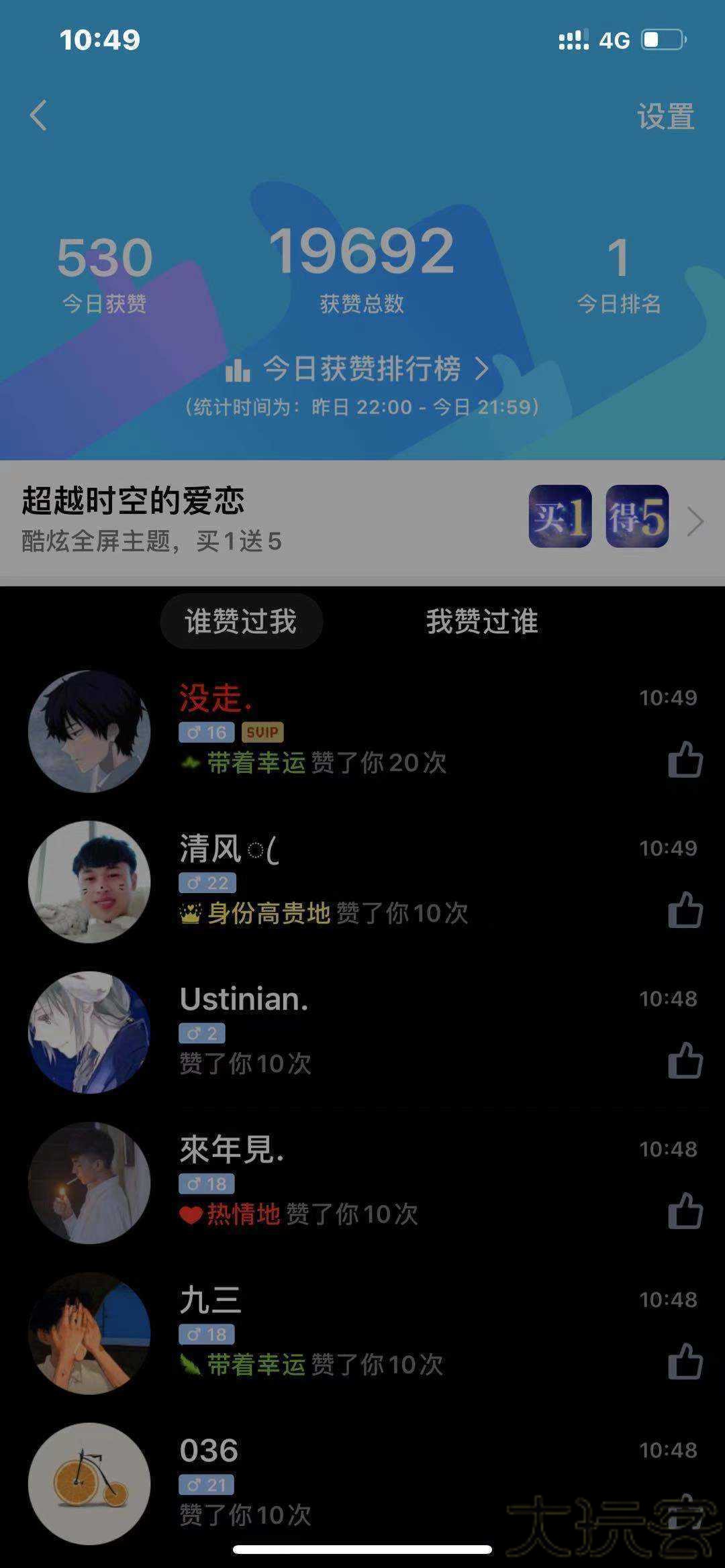Select the SVIP badge on 没走.

pos(263,733)
